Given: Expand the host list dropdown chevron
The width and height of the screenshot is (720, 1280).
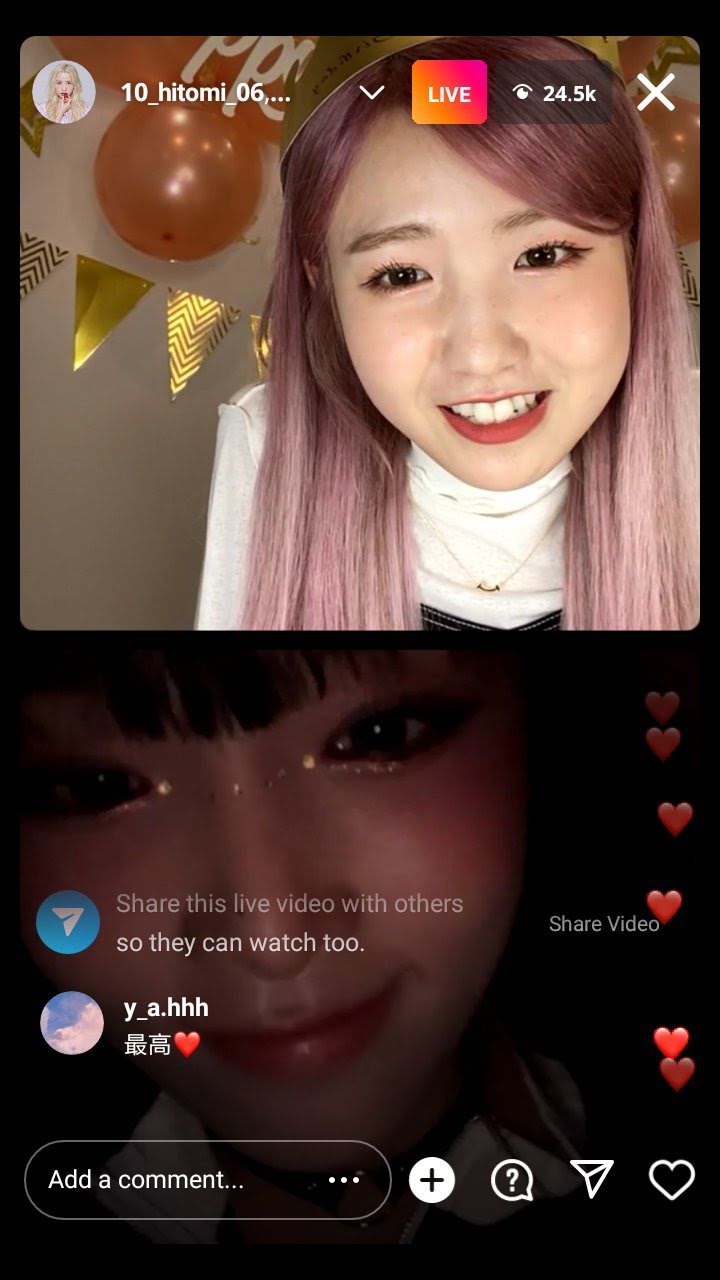Looking at the screenshot, I should click(372, 93).
